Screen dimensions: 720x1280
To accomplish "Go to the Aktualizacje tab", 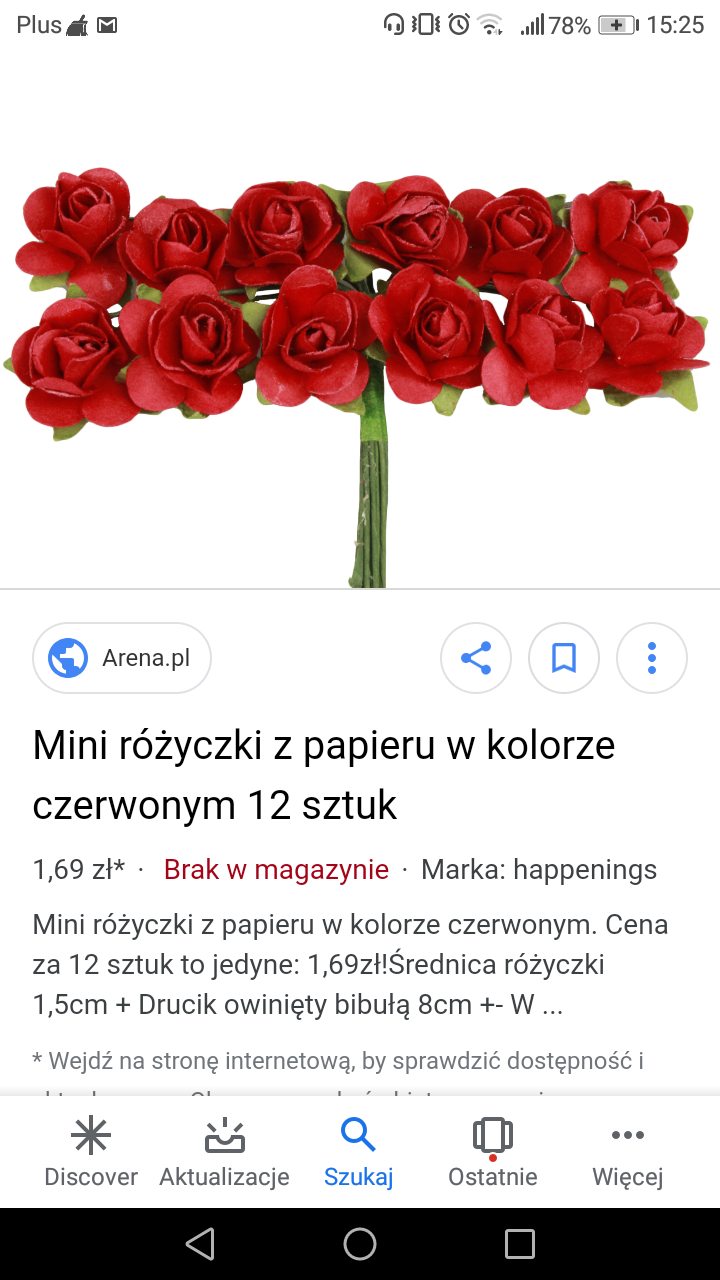I will [x=224, y=1152].
